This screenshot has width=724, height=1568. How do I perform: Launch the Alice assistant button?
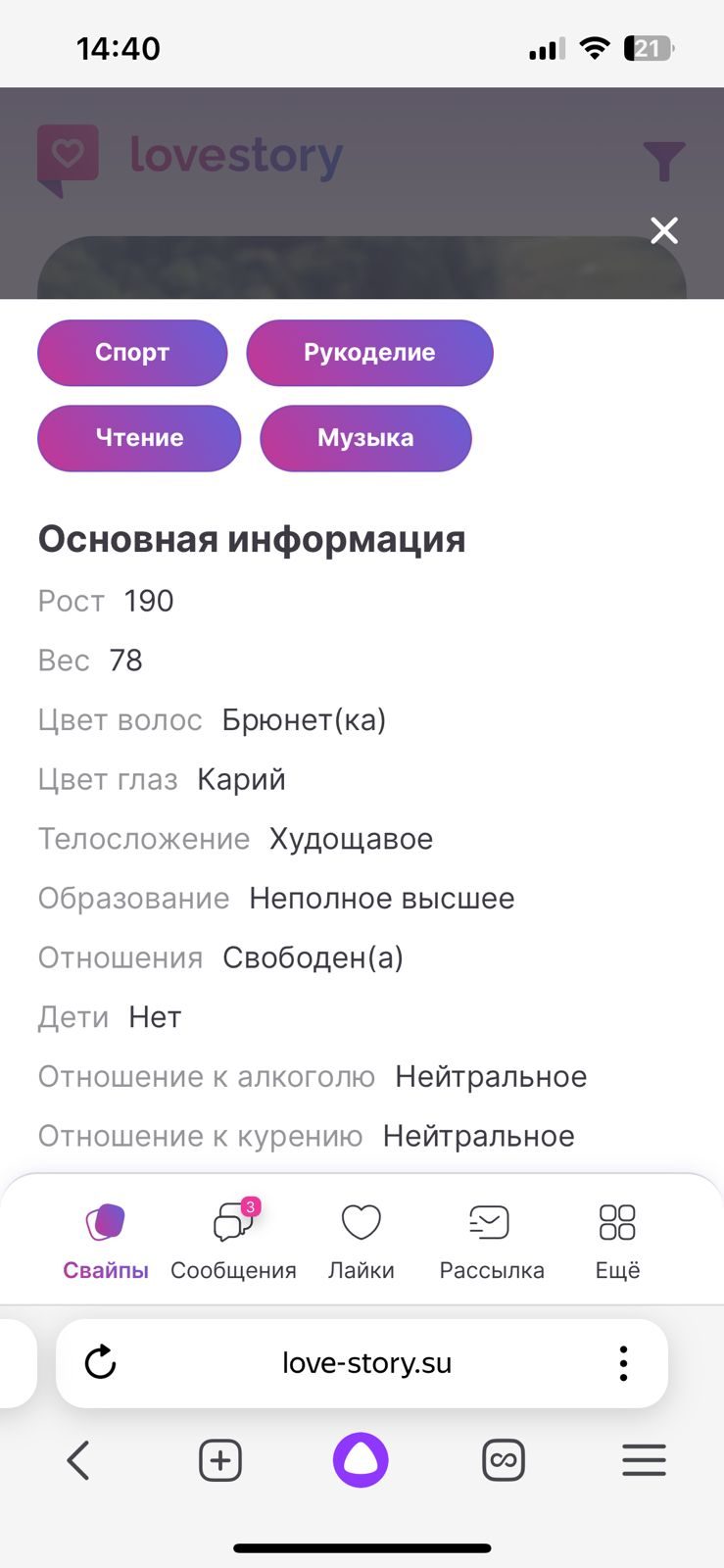click(x=361, y=1460)
